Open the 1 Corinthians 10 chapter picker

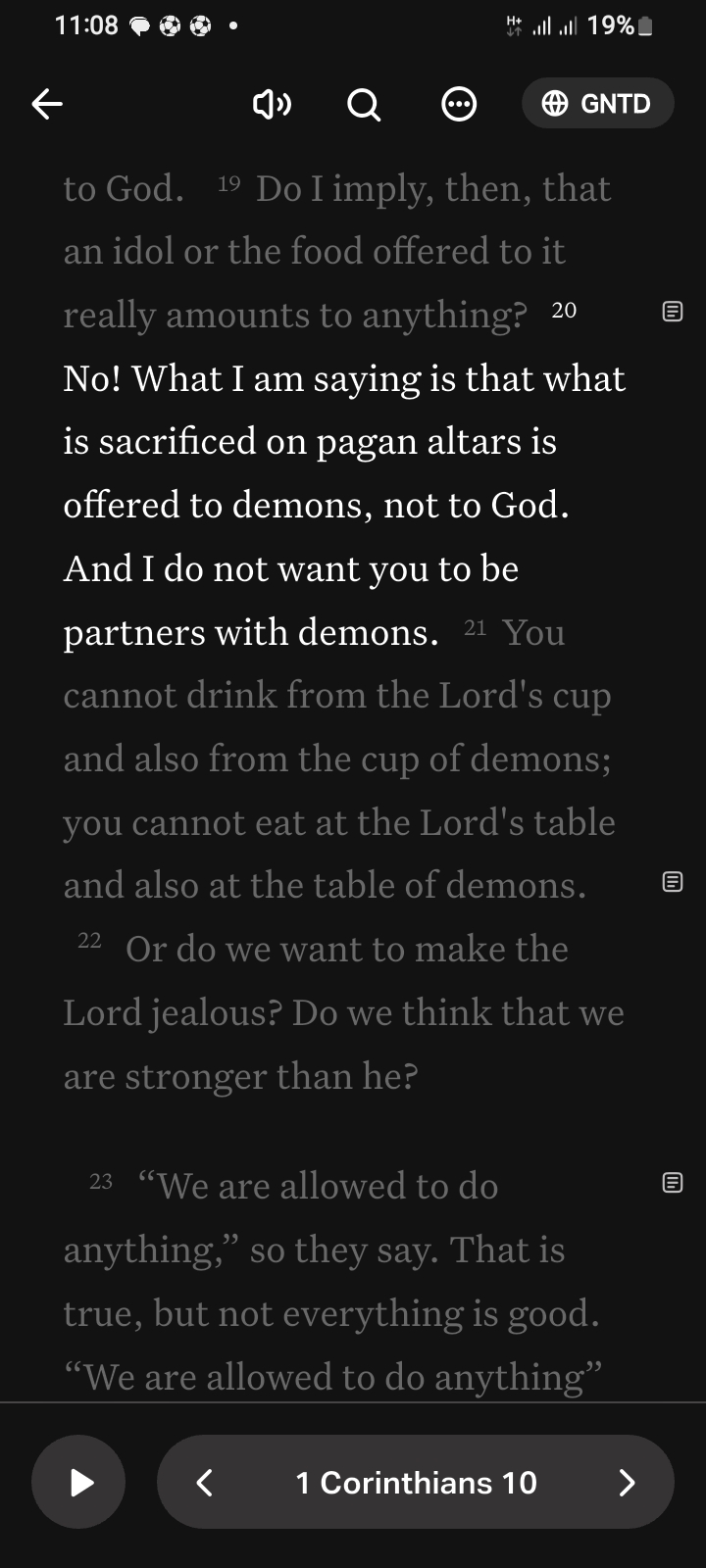click(x=416, y=1482)
